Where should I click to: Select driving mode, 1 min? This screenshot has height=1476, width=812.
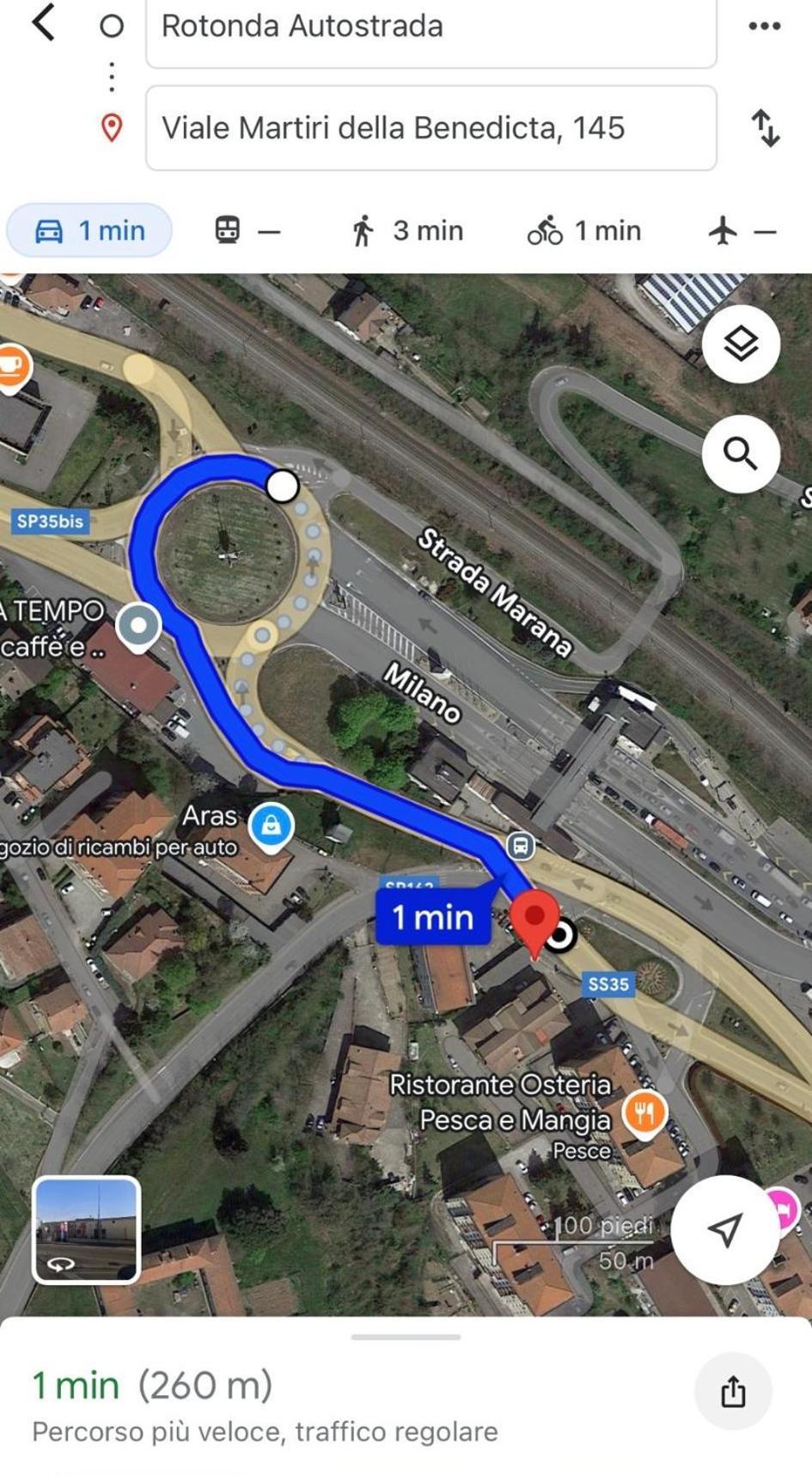[89, 230]
